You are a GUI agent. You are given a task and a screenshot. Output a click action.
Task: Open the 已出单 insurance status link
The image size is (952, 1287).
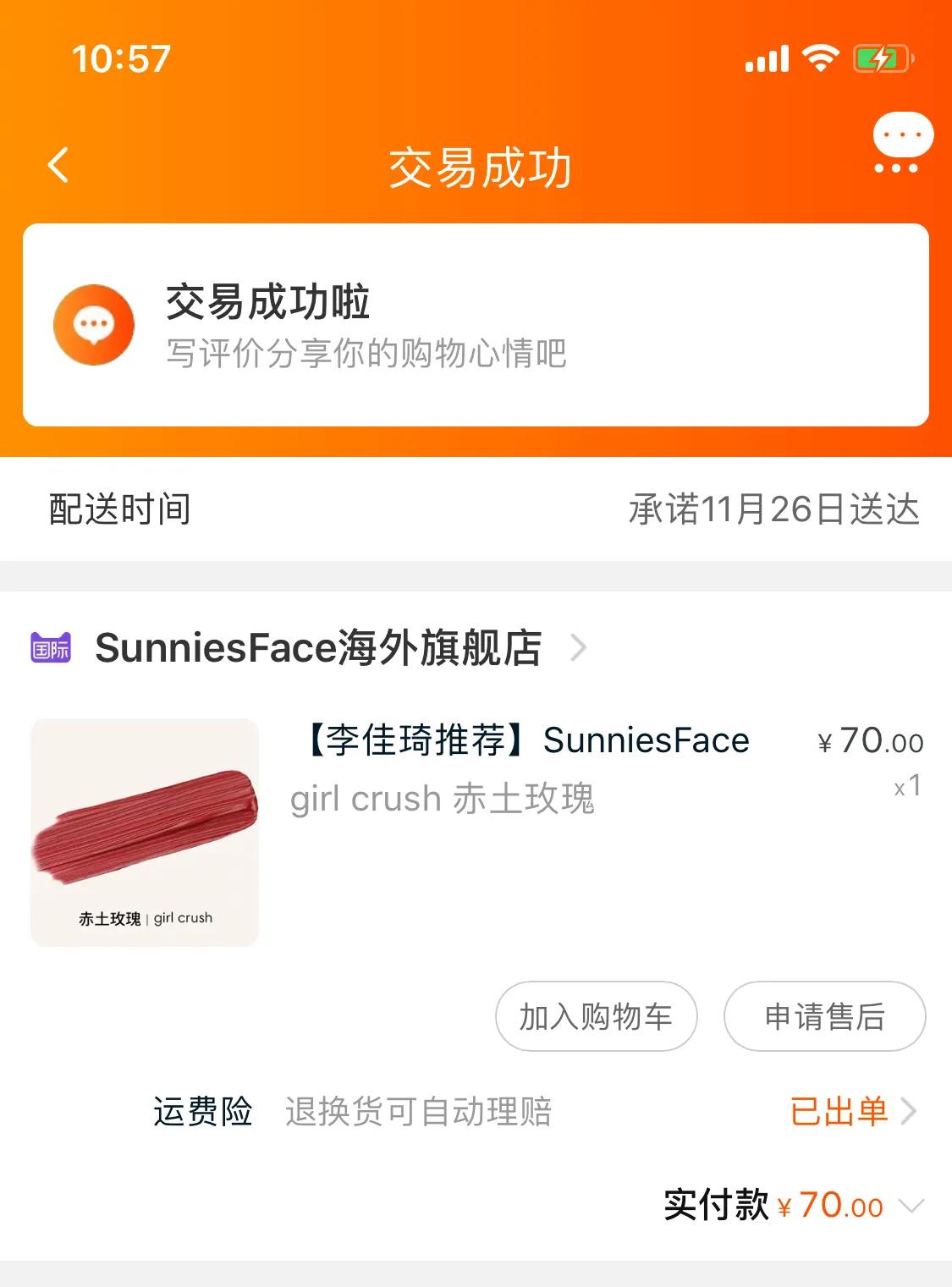click(x=837, y=1113)
